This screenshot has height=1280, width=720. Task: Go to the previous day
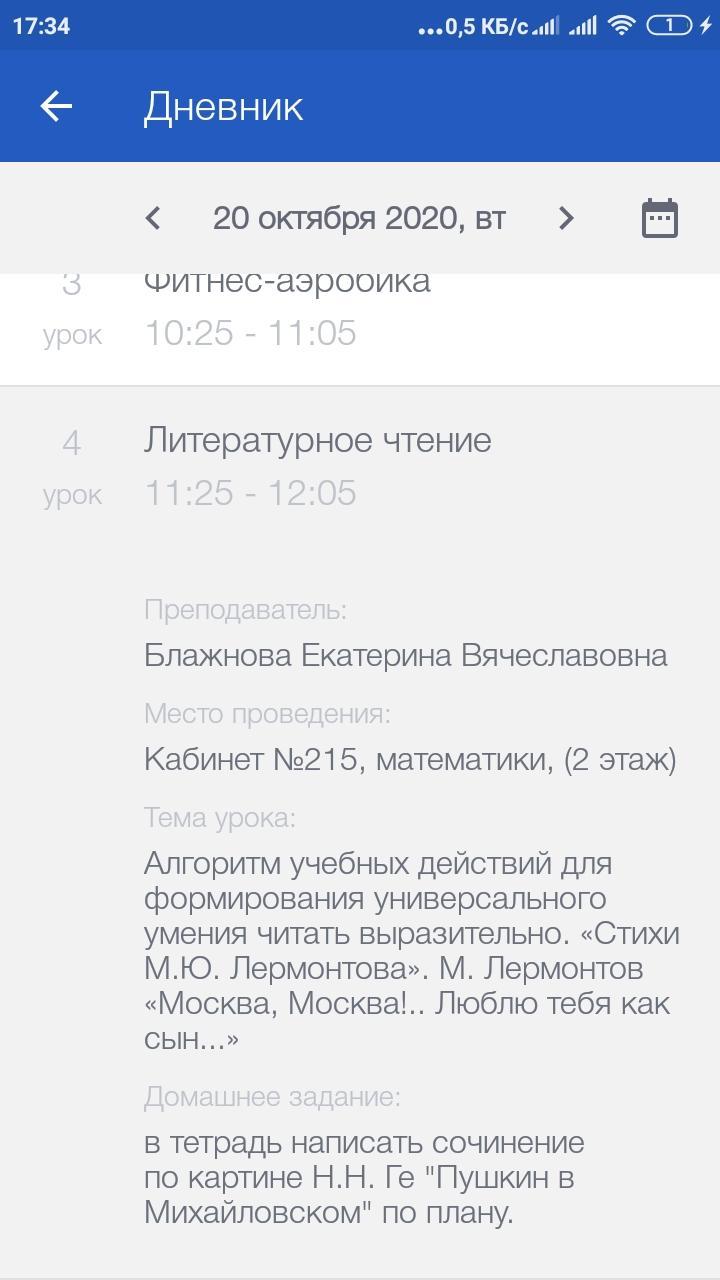pyautogui.click(x=153, y=218)
